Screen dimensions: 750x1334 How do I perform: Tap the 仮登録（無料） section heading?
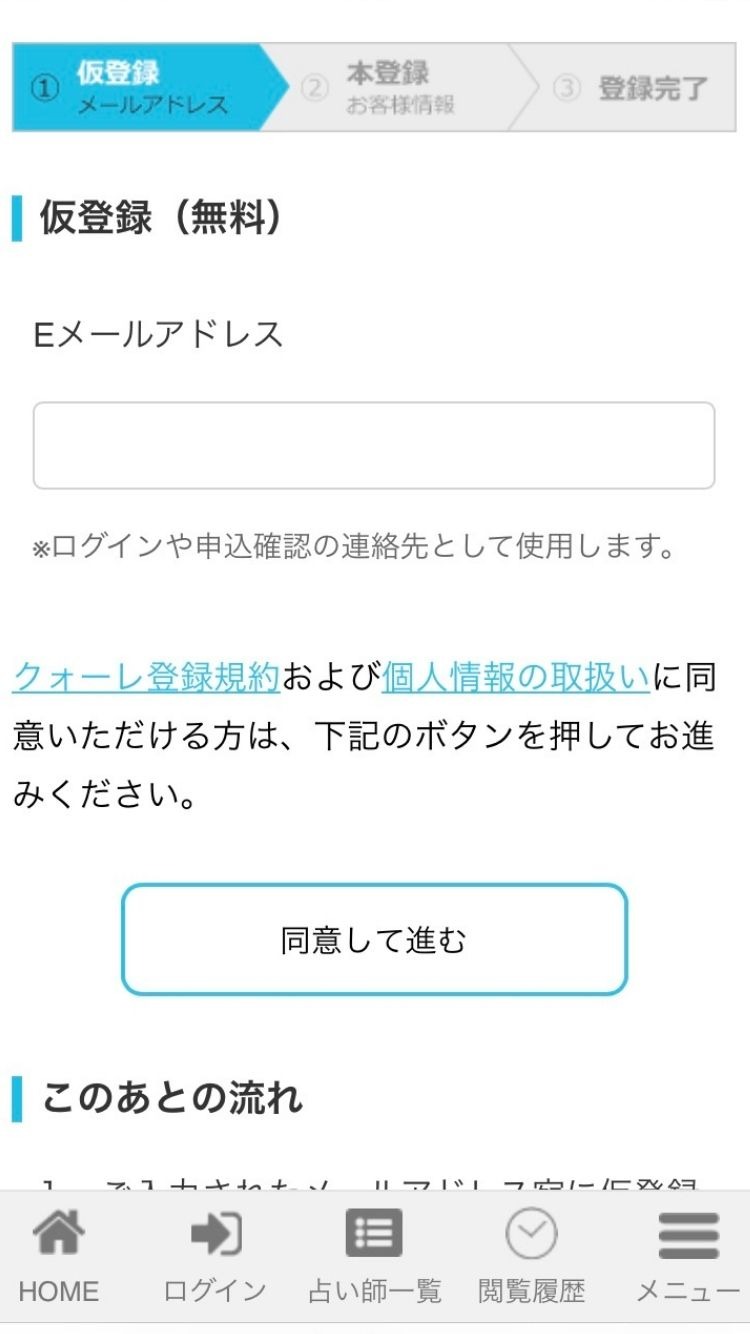click(160, 216)
